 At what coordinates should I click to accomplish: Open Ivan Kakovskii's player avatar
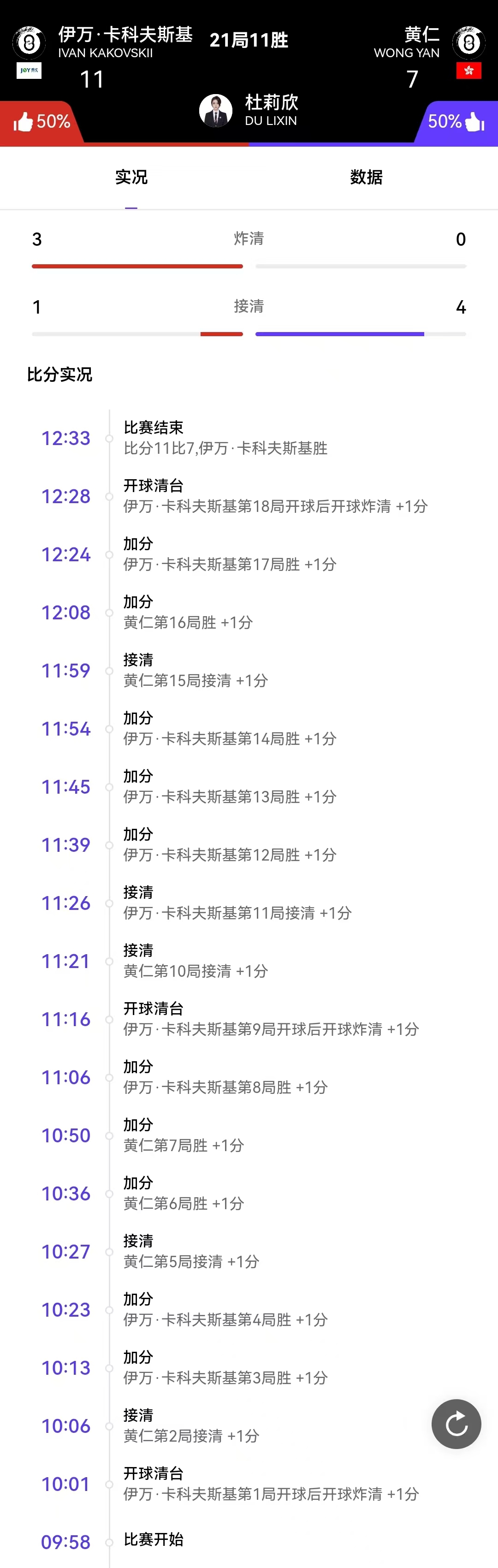[29, 42]
